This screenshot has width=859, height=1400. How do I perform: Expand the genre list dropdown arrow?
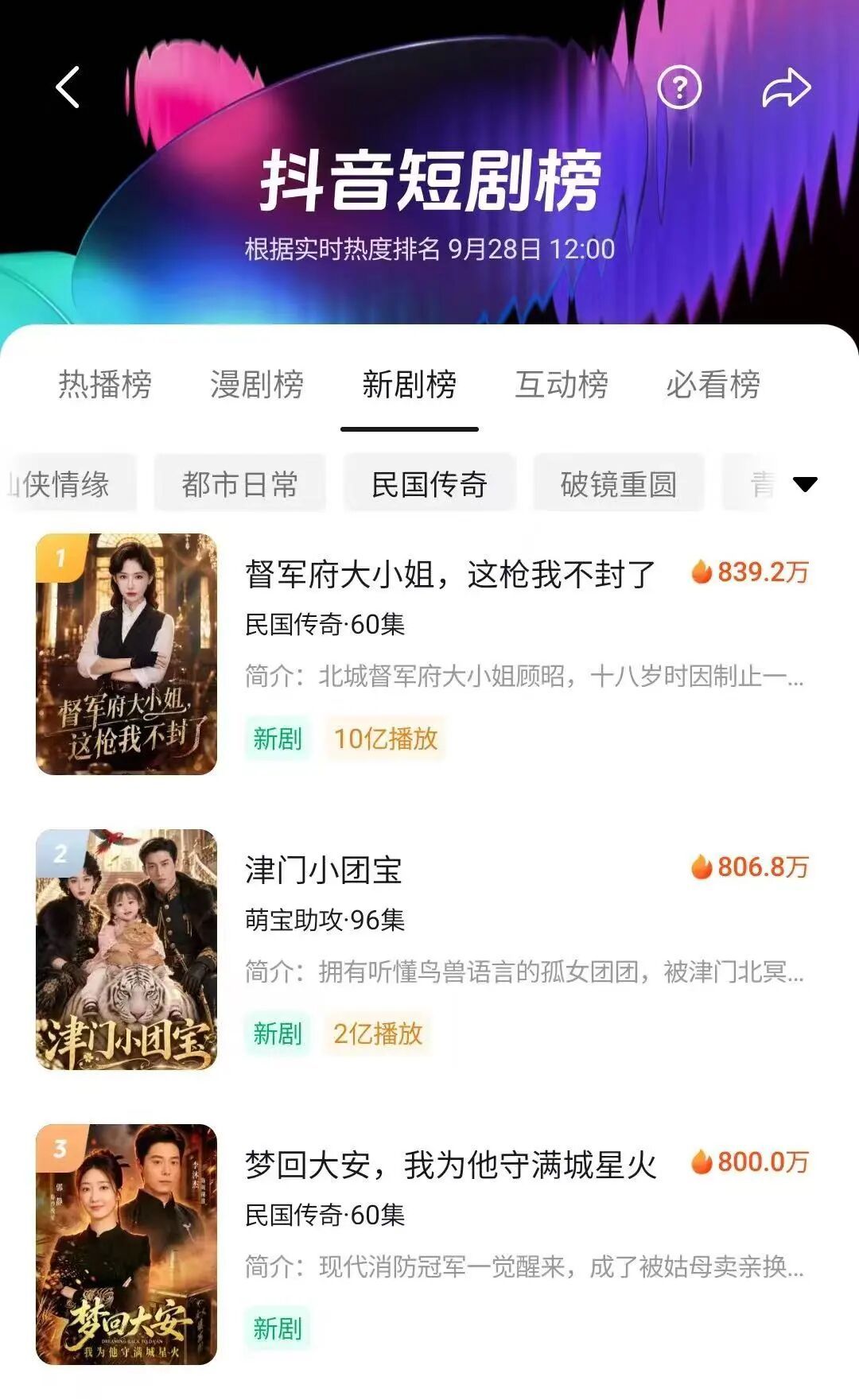coord(805,484)
